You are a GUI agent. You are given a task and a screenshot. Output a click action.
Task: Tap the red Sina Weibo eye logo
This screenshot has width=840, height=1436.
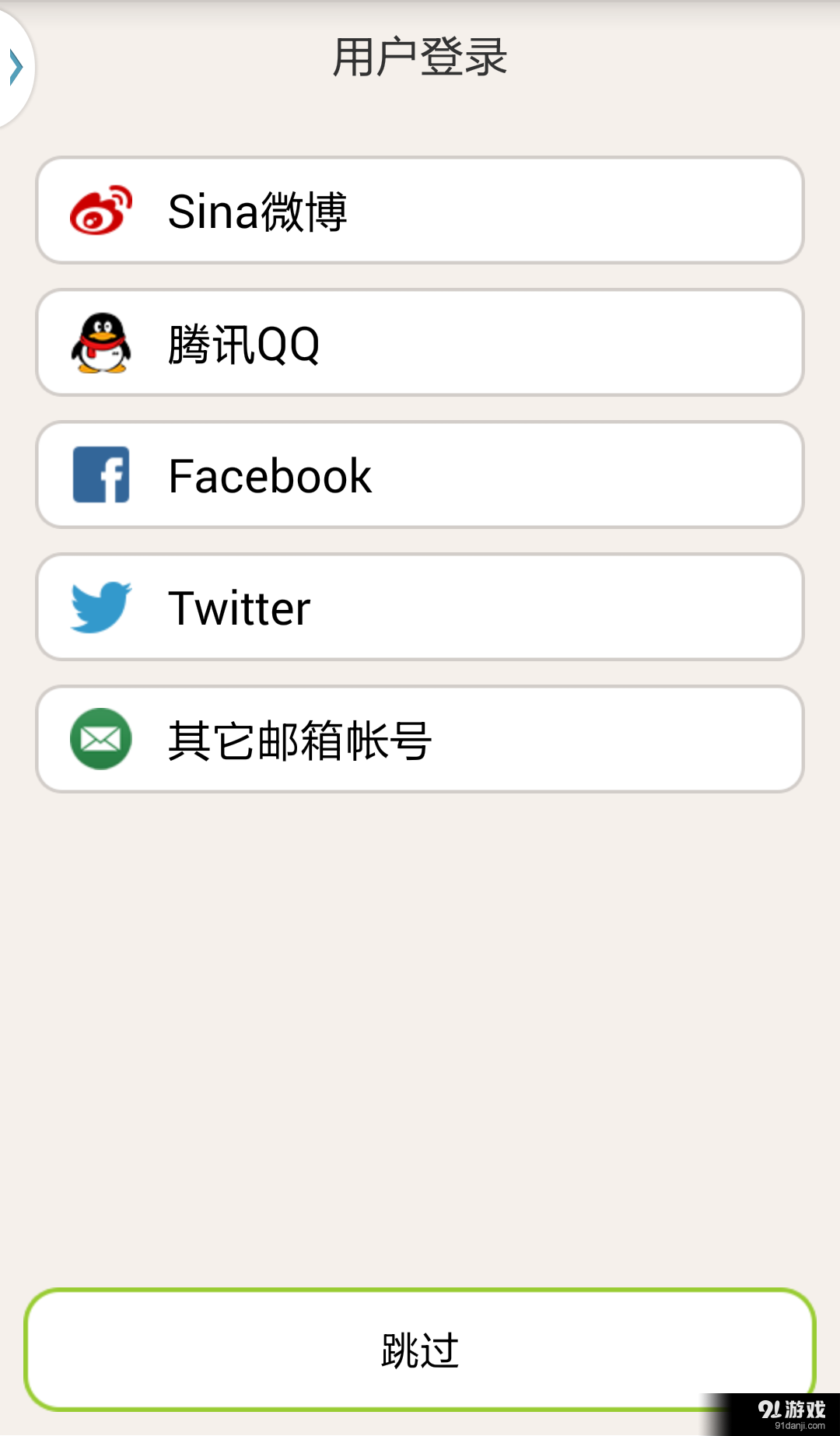(x=102, y=210)
